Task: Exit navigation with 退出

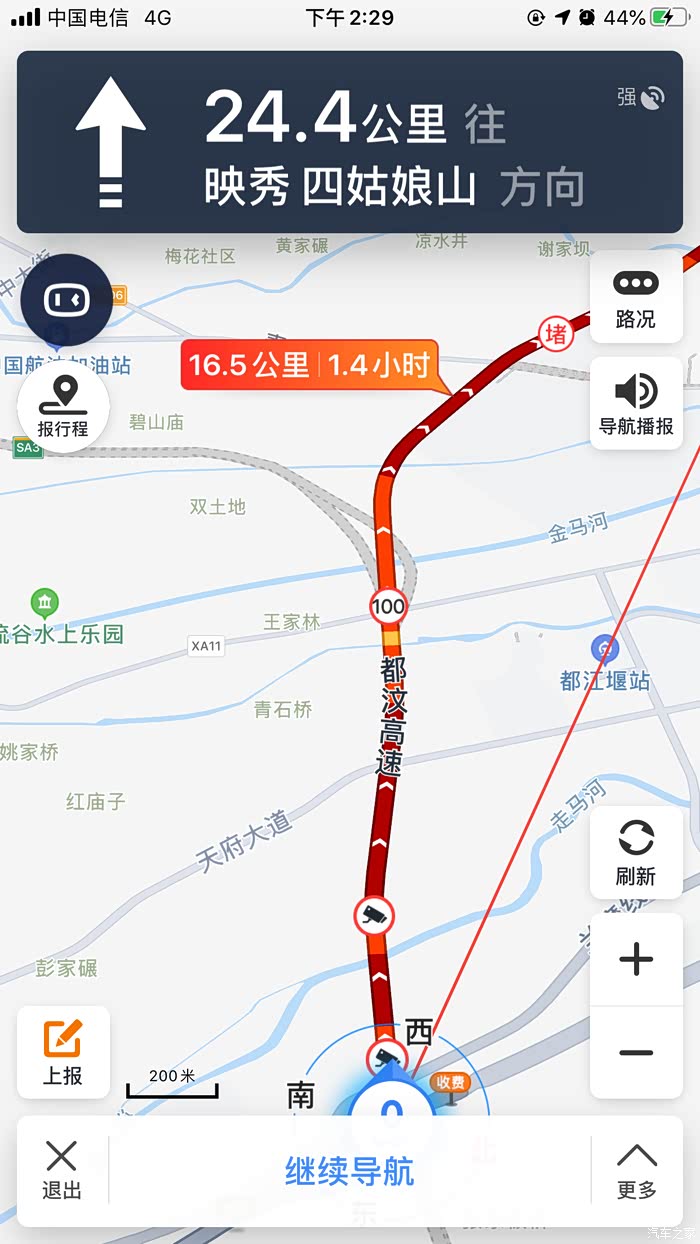Action: pyautogui.click(x=62, y=1171)
